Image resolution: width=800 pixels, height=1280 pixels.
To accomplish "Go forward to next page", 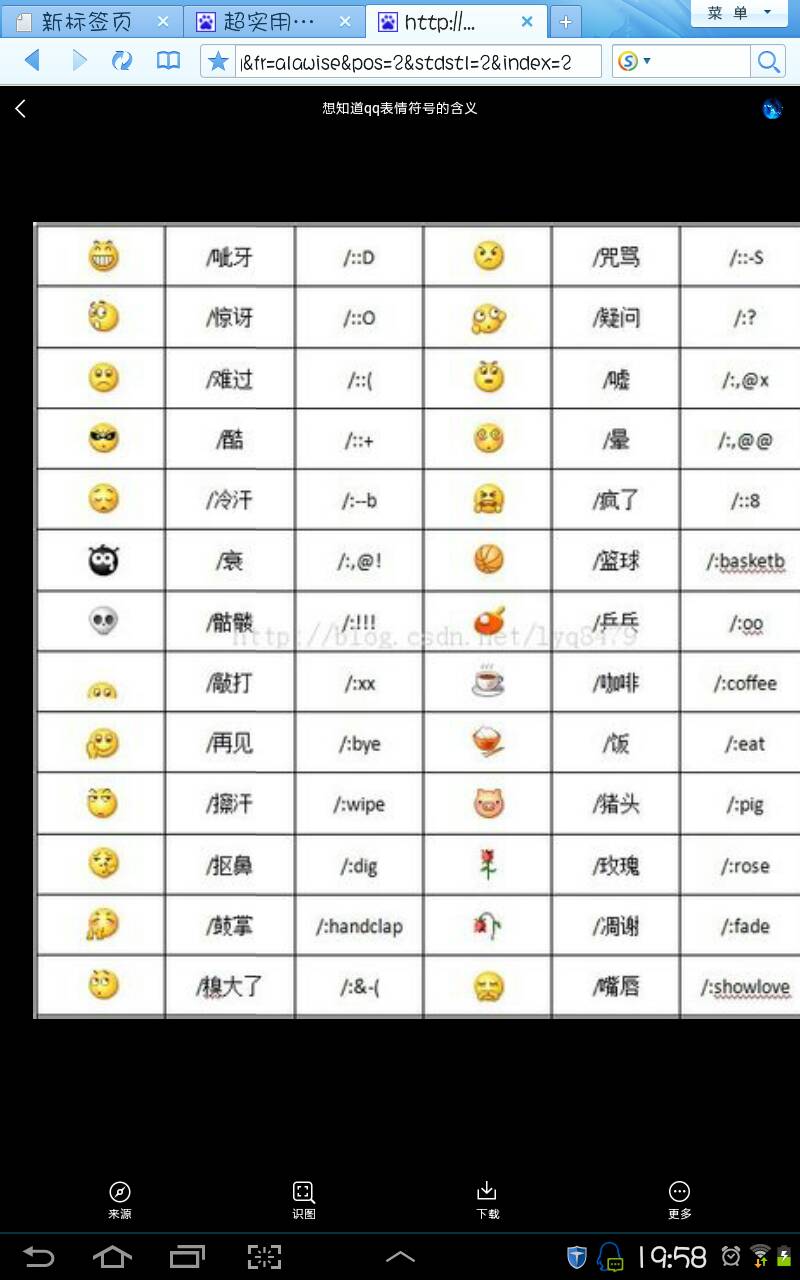I will click(x=80, y=61).
